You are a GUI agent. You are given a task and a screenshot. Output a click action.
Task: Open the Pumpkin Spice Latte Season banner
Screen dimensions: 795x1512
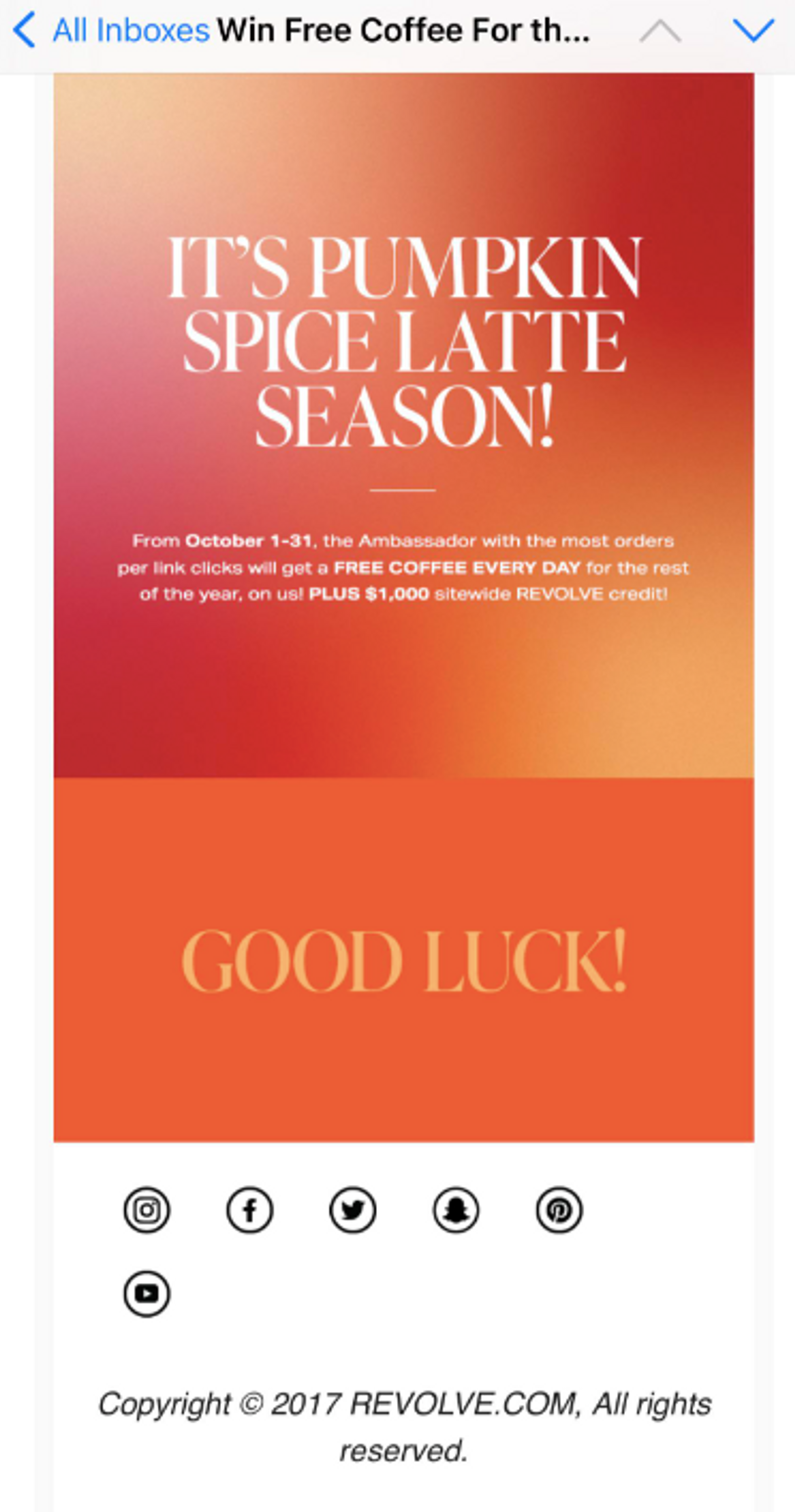click(x=404, y=425)
